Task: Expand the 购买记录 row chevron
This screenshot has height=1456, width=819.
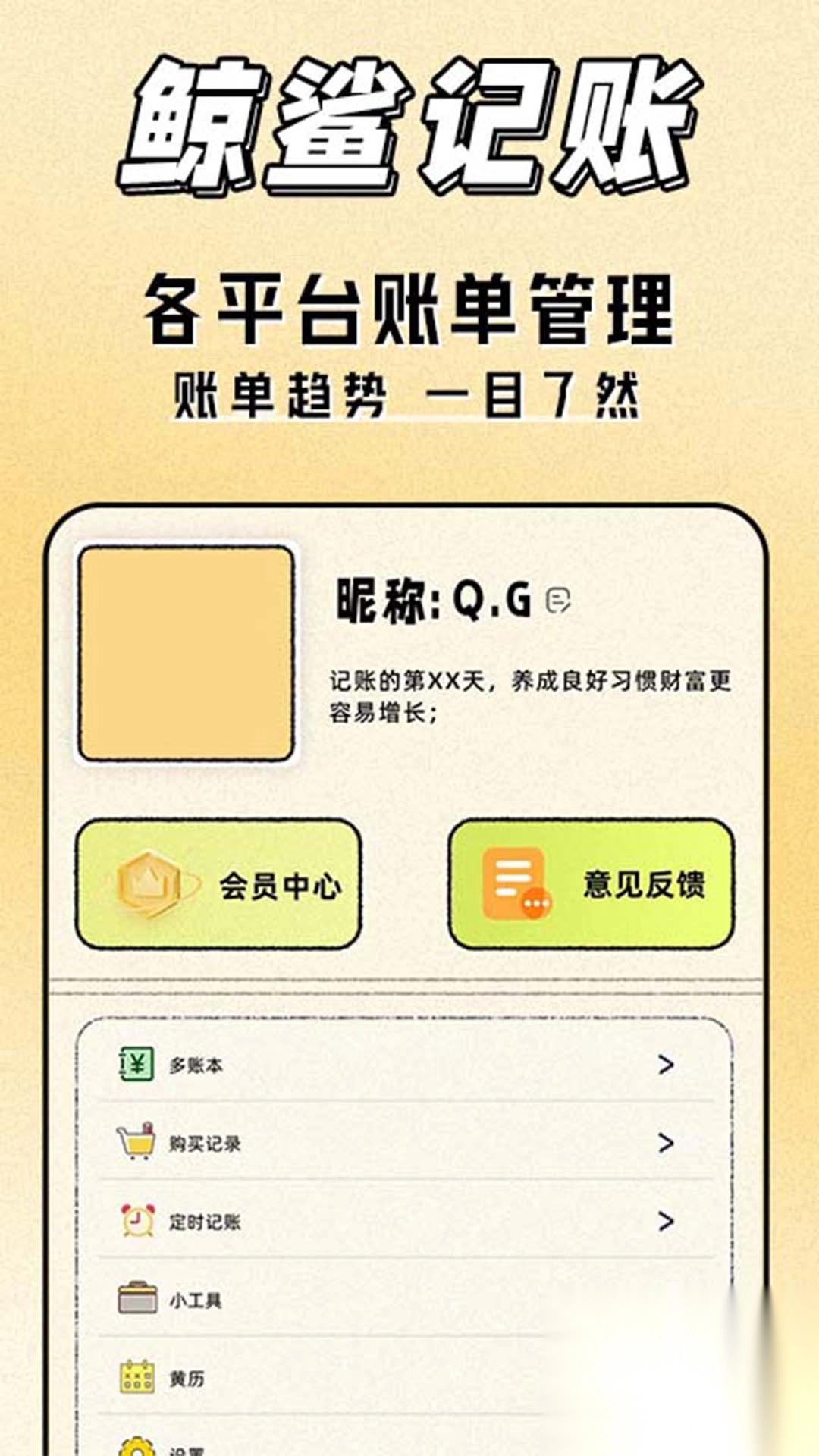Action: (665, 1144)
